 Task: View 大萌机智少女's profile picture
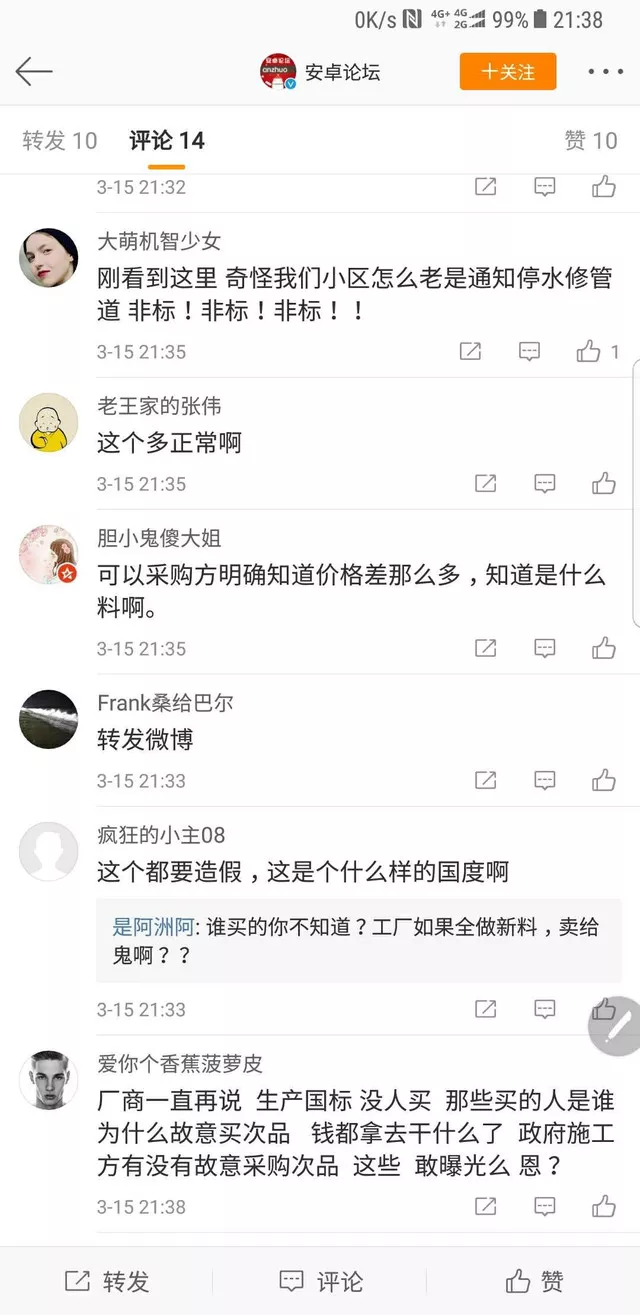coord(48,258)
